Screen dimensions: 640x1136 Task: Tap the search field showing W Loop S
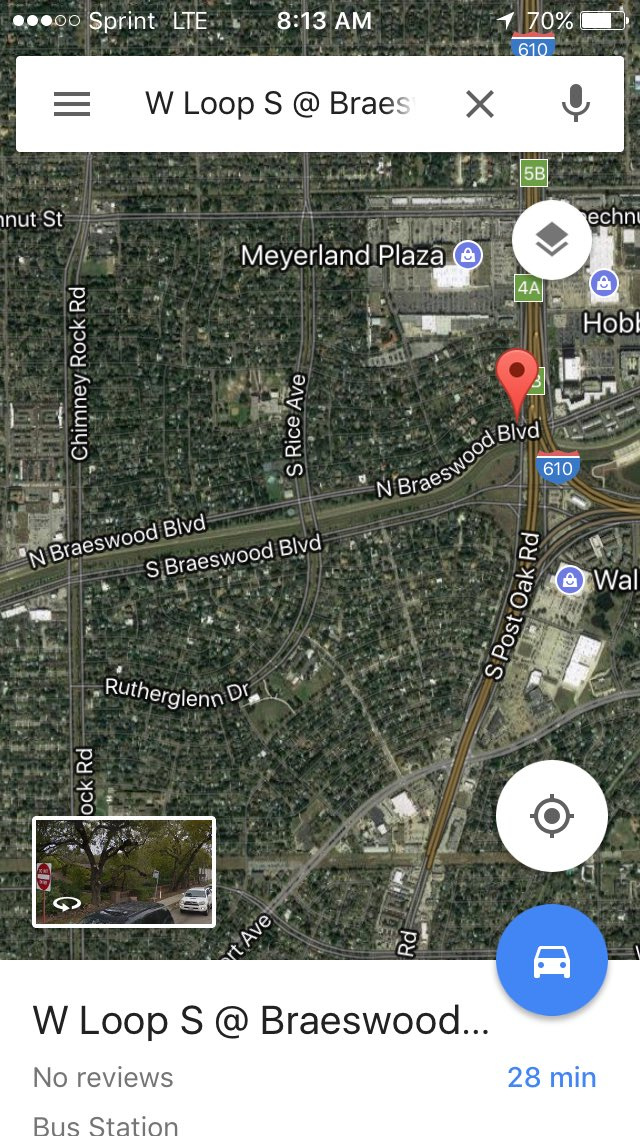279,104
